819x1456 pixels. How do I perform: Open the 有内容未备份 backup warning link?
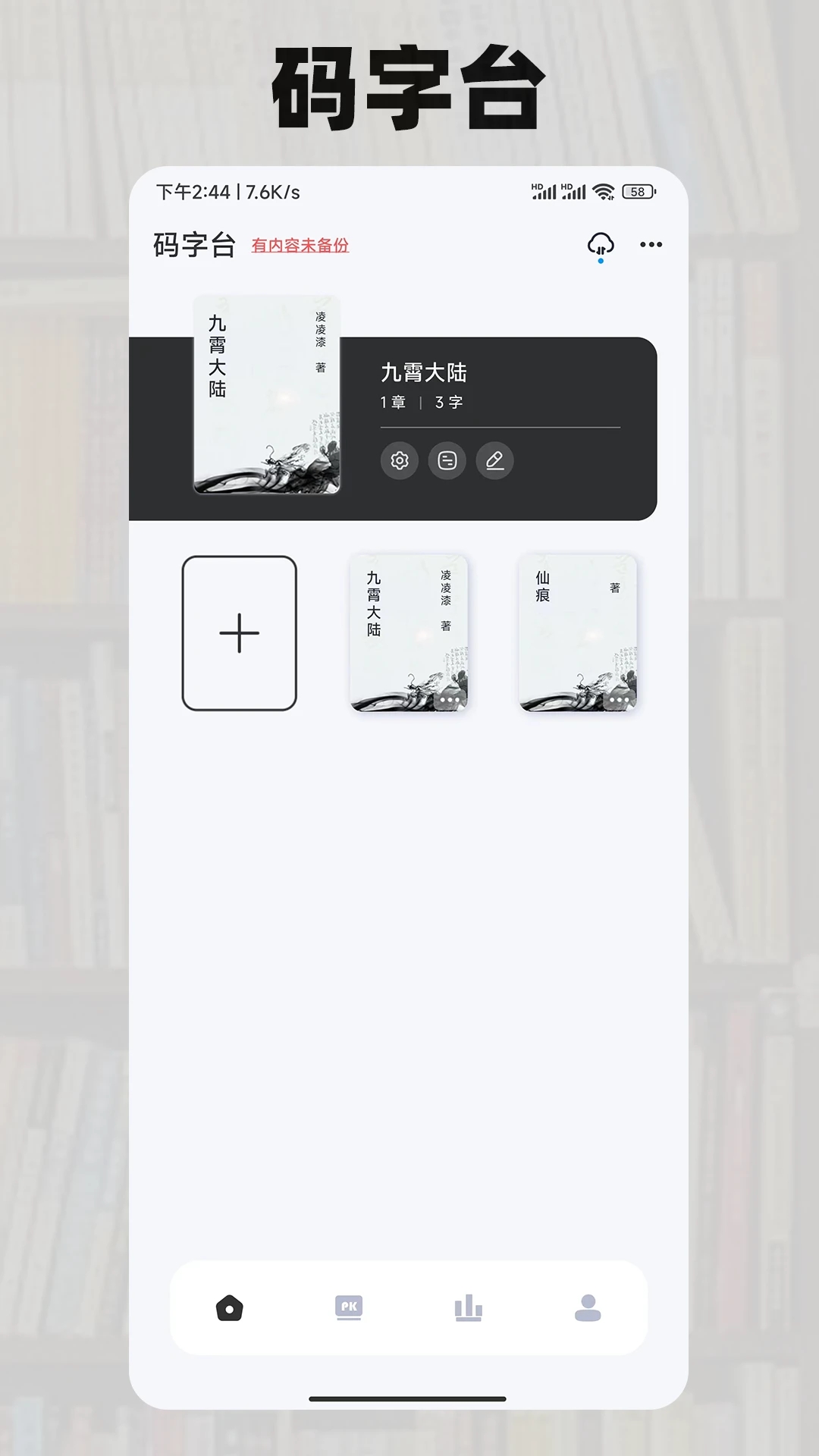[x=299, y=246]
